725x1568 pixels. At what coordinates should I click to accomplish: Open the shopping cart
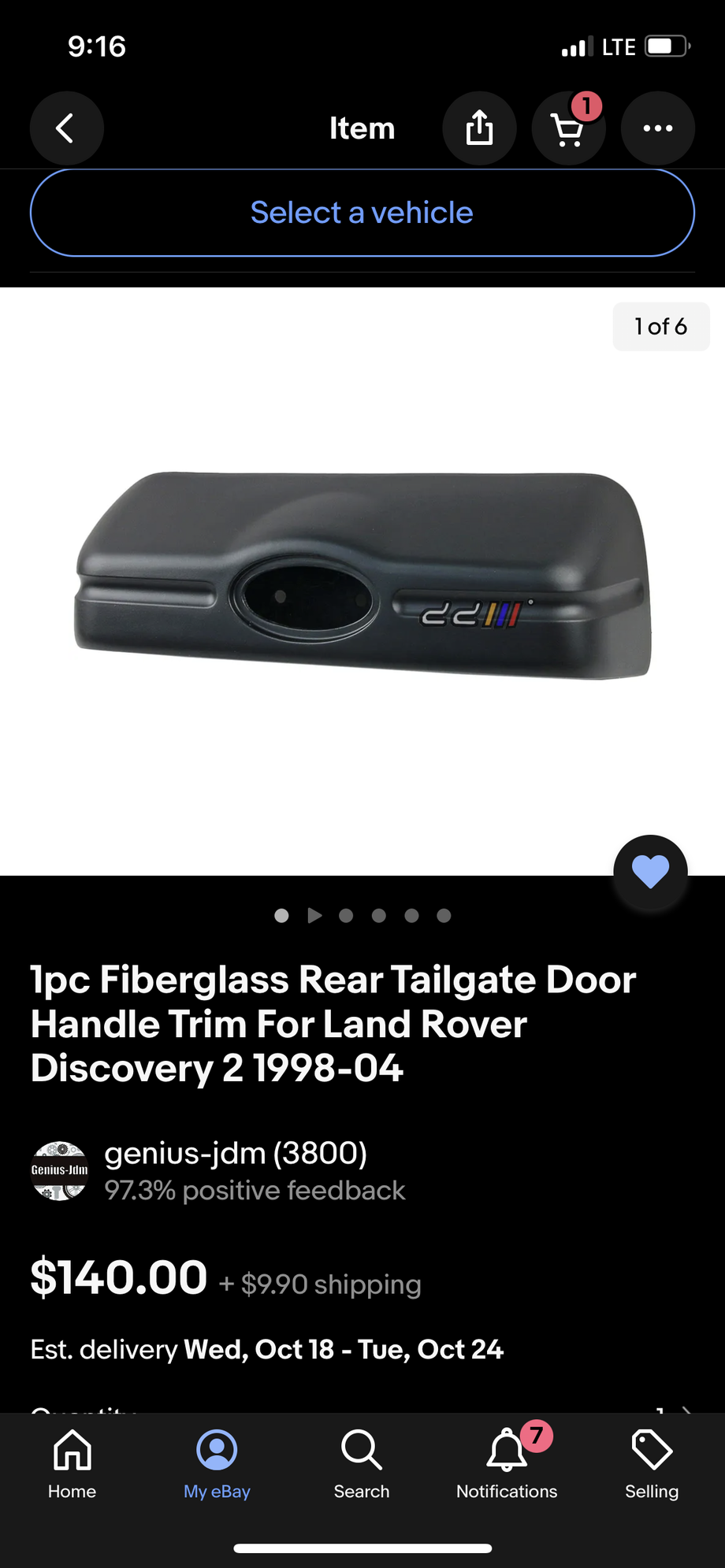click(x=568, y=129)
